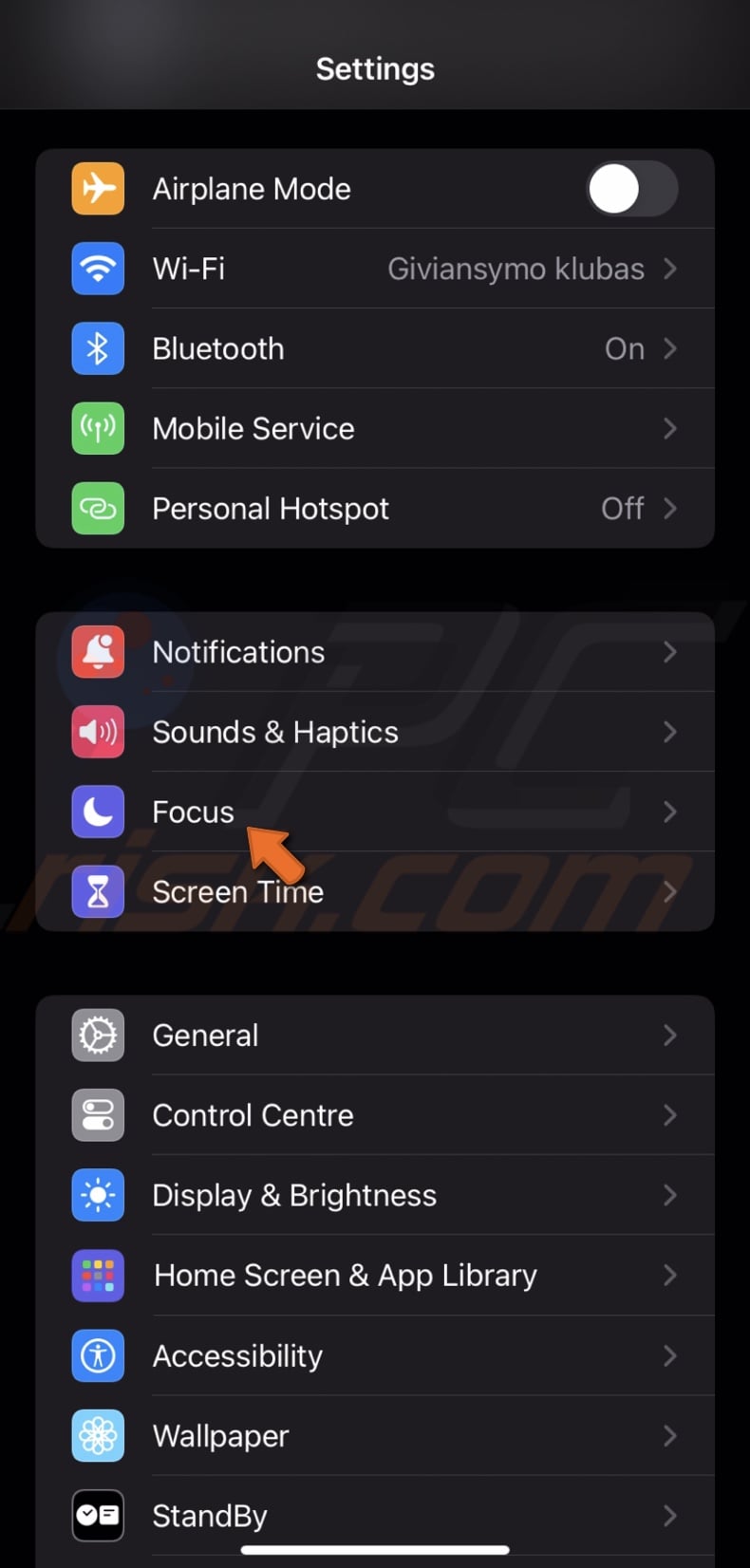
Task: Open Personal Hotspot settings
Action: pos(375,509)
